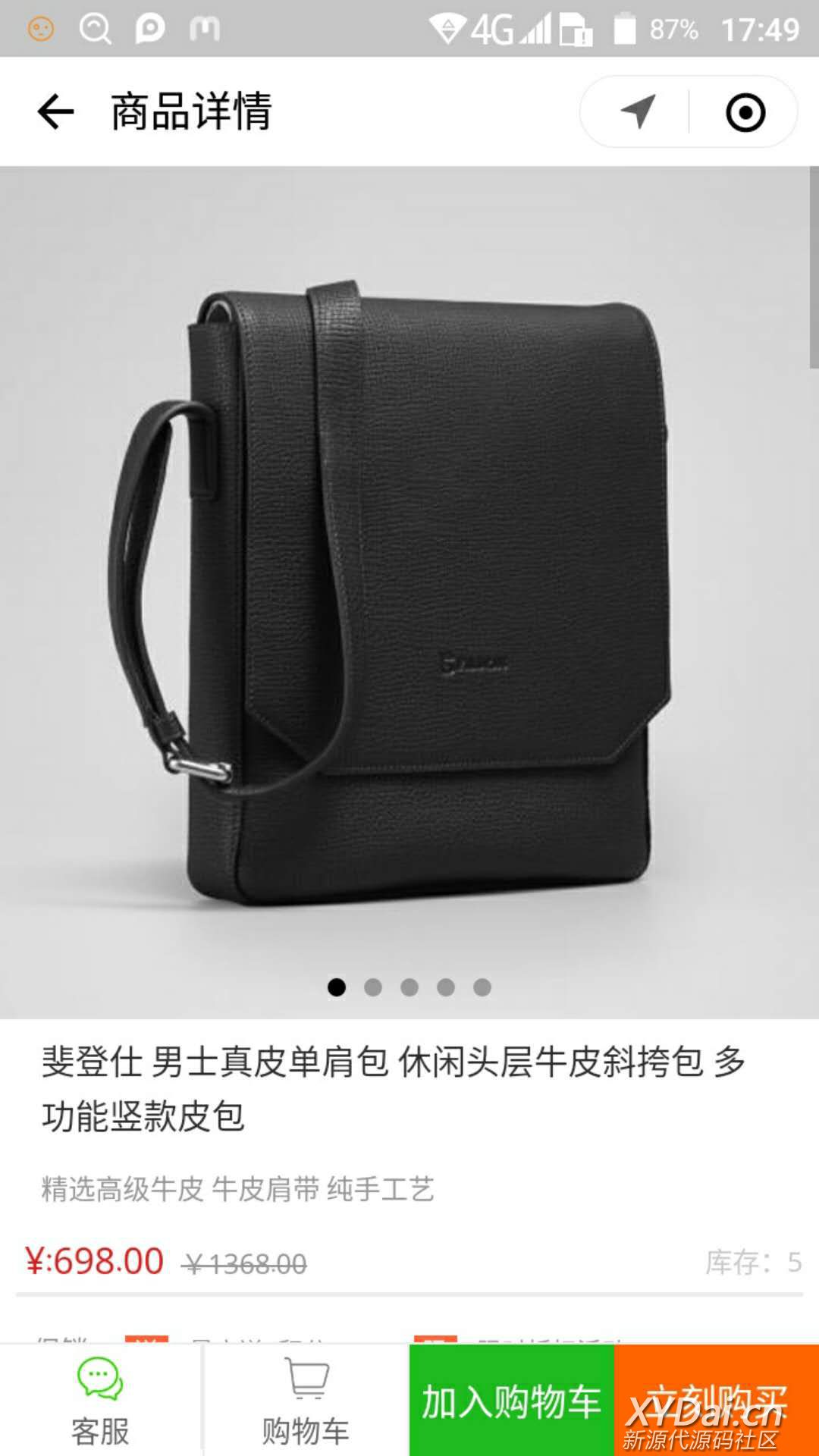
Task: Tap the share arrow icon in the header
Action: [638, 112]
